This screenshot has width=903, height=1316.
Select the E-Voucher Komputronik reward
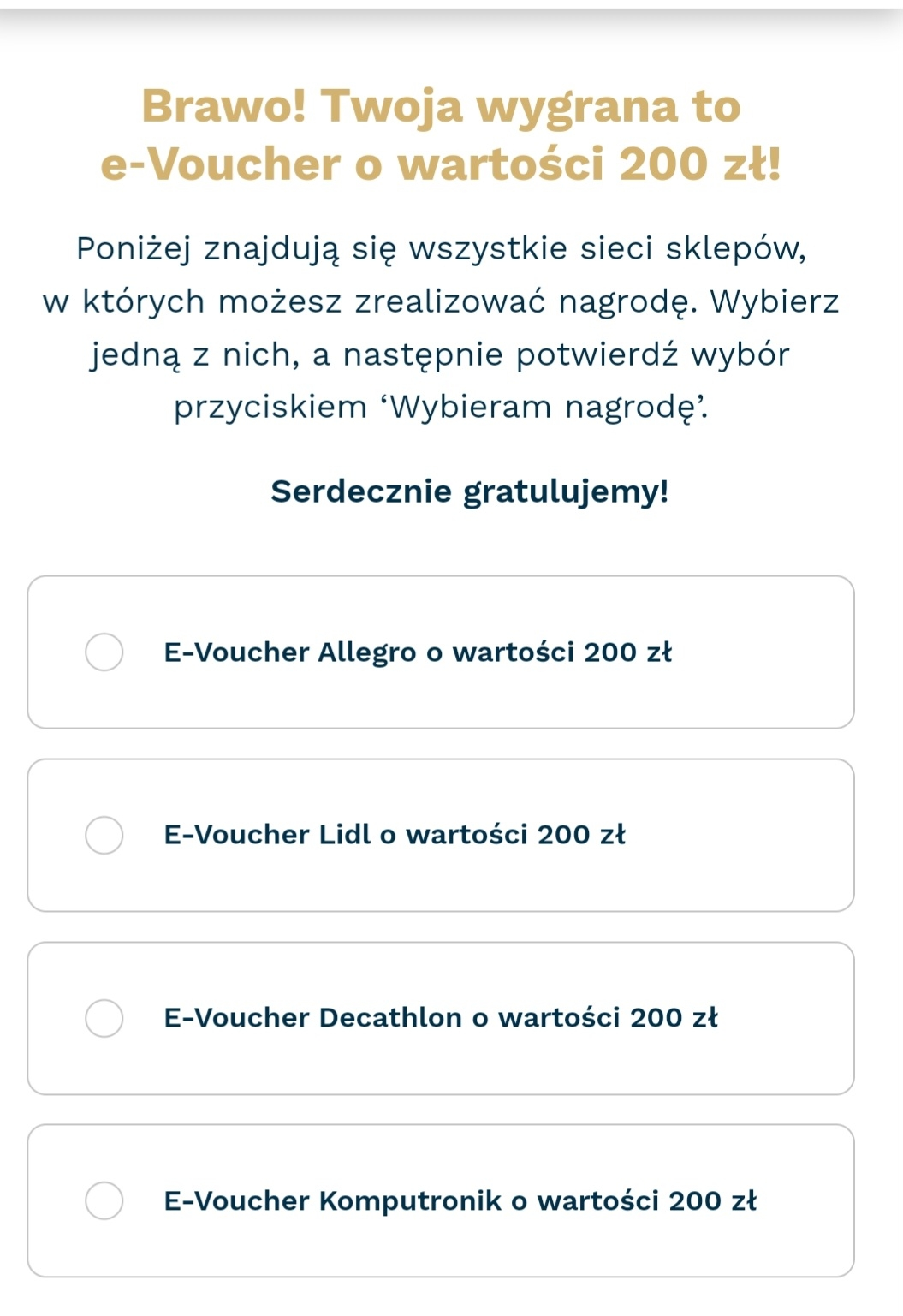[x=104, y=1200]
